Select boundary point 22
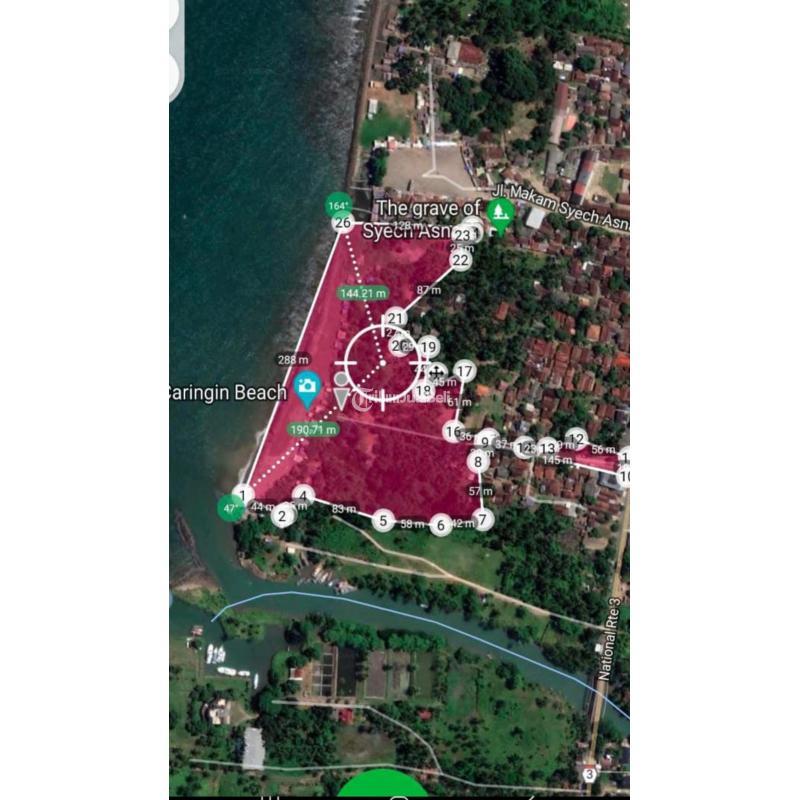800x800 pixels. pos(460,260)
